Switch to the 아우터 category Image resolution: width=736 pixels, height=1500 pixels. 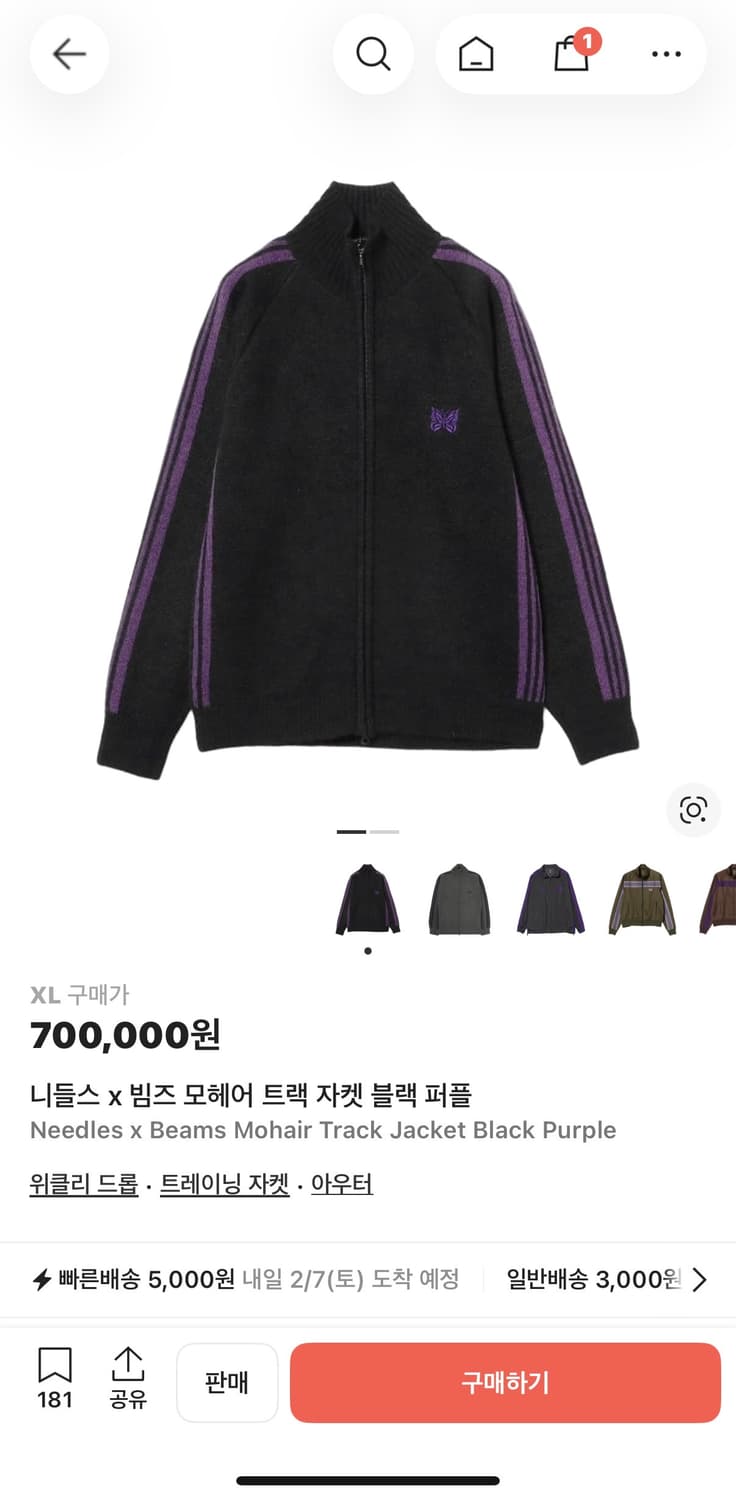[x=342, y=1182]
